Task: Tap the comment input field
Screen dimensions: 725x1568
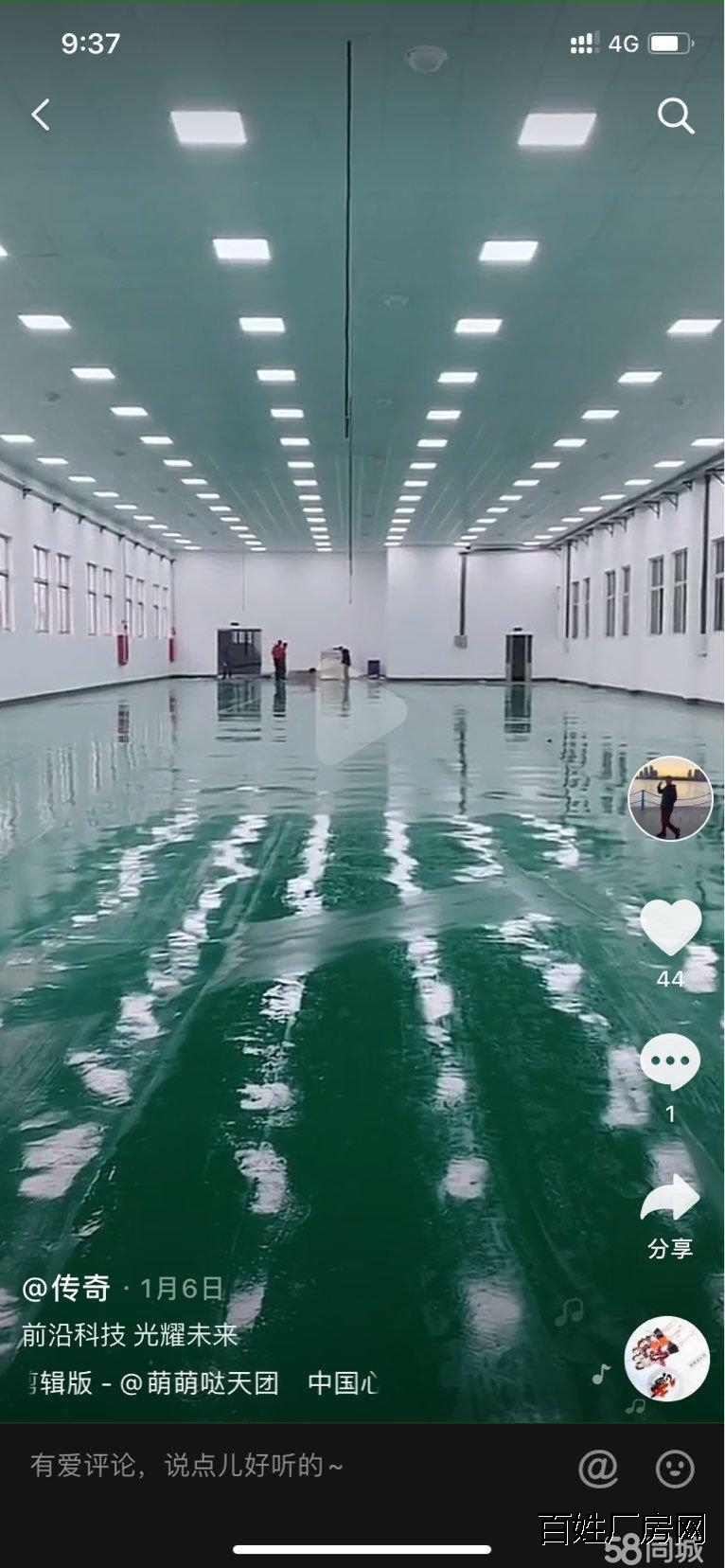Action: tap(284, 1467)
